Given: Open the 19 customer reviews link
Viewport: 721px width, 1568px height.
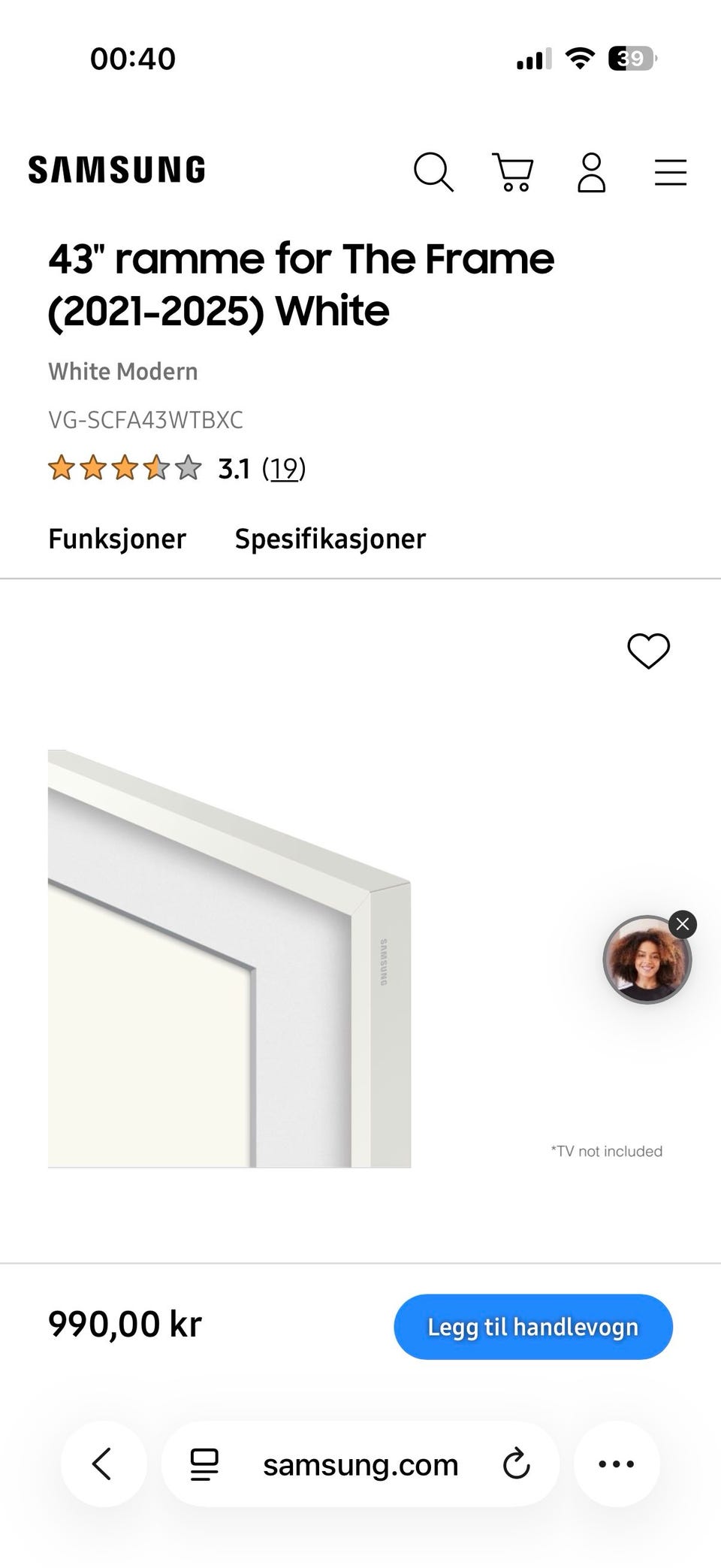Looking at the screenshot, I should pyautogui.click(x=284, y=468).
